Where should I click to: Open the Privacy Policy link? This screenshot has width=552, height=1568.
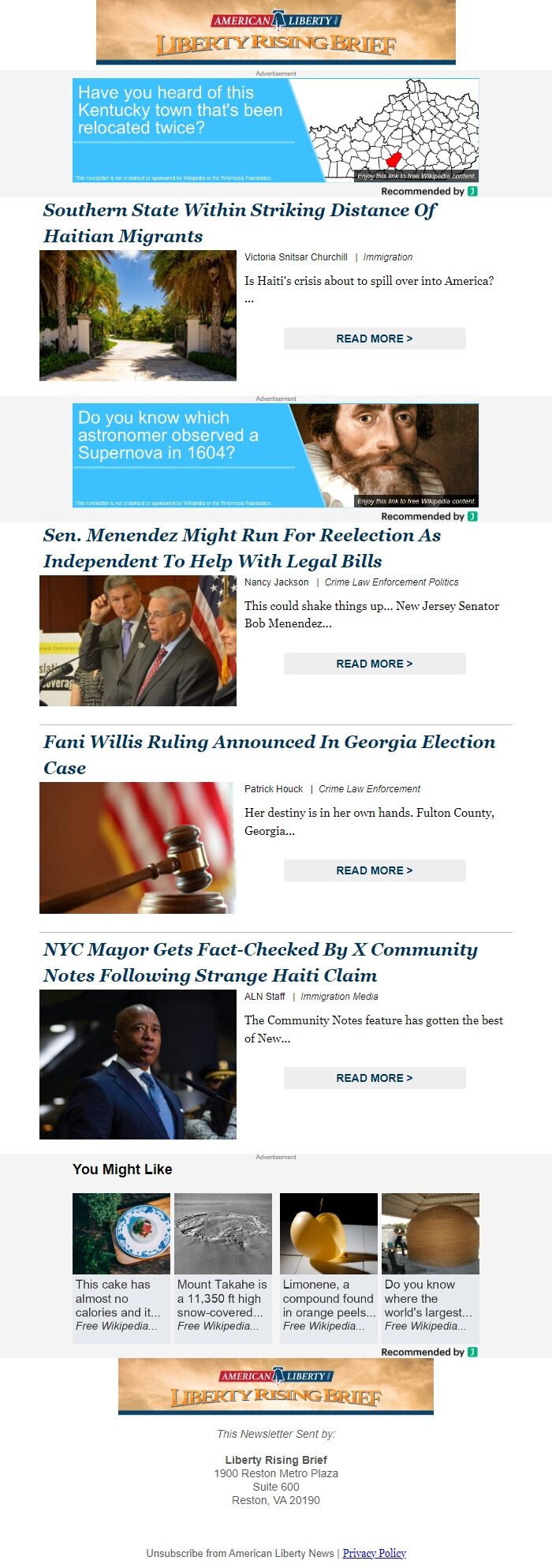[375, 1553]
